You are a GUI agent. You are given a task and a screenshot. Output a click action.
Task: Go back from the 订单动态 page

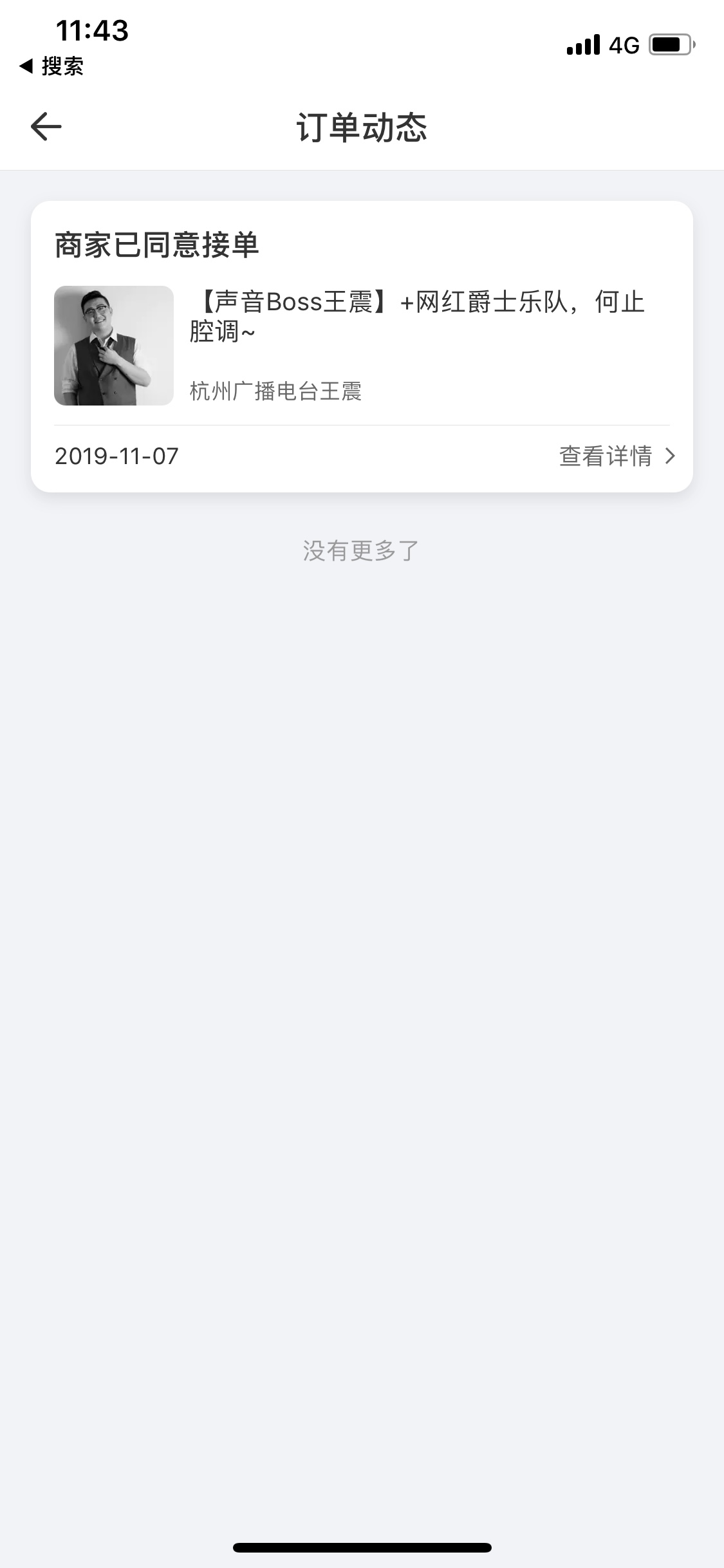coord(46,127)
